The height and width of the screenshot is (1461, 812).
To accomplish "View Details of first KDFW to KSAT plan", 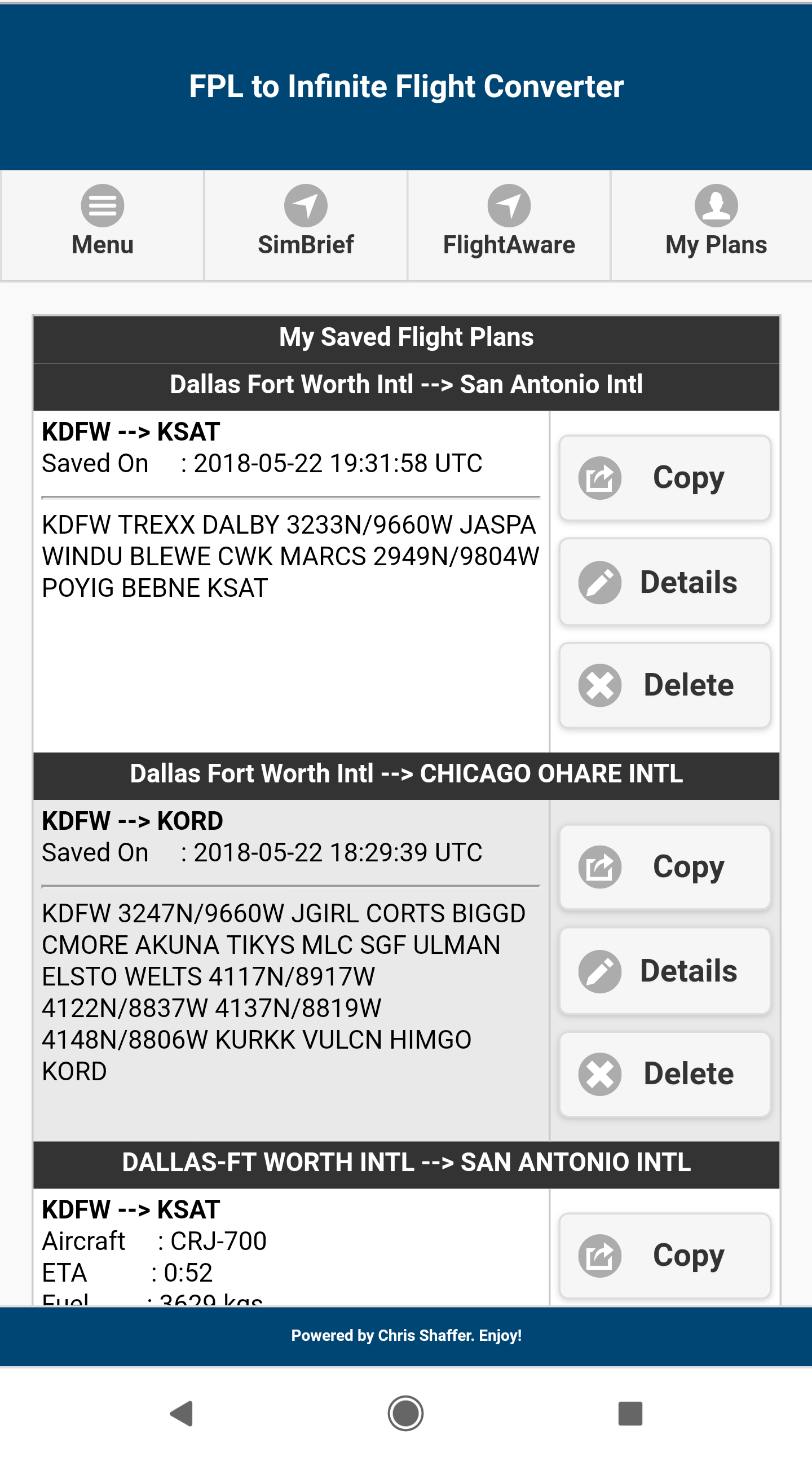I will point(665,582).
